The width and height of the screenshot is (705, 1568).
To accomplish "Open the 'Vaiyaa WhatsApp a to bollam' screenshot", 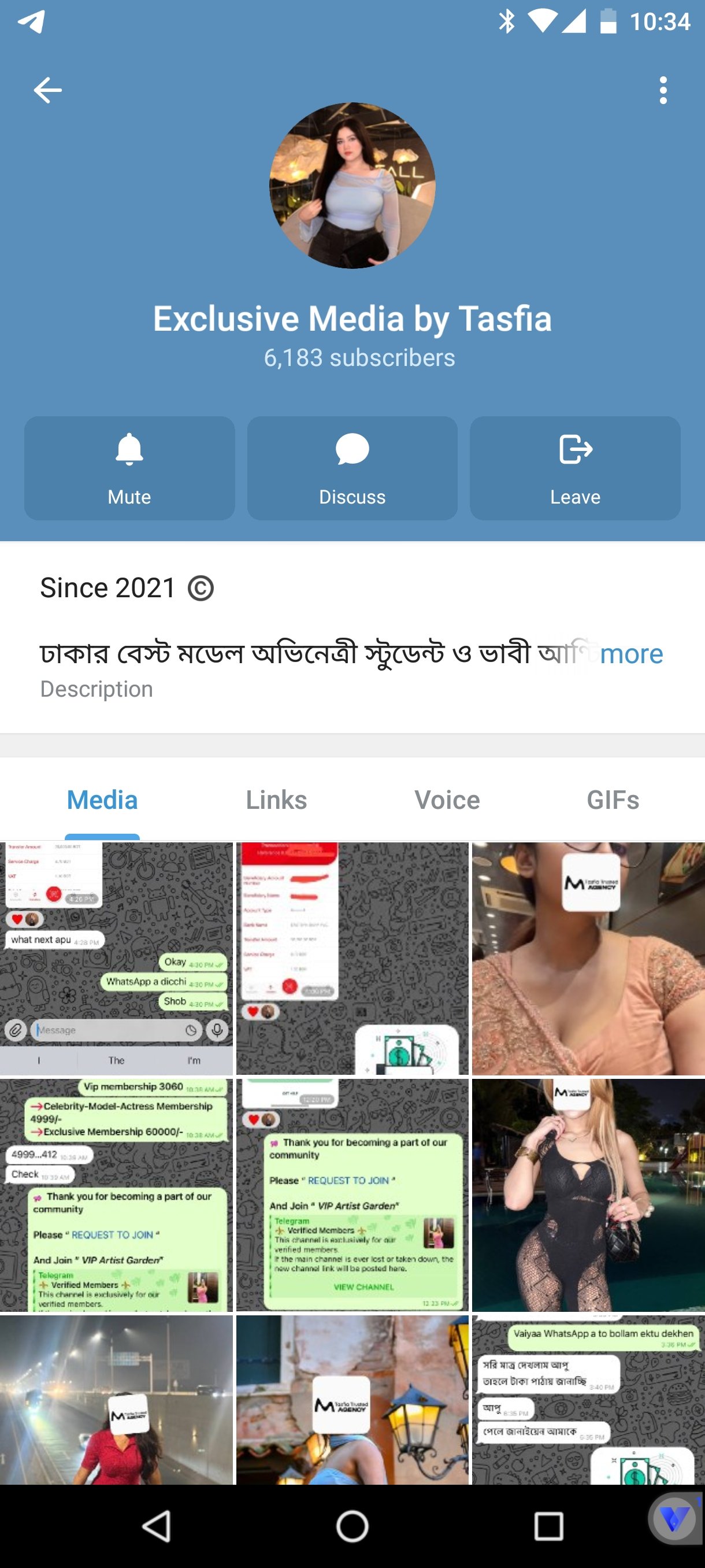I will 588,1400.
